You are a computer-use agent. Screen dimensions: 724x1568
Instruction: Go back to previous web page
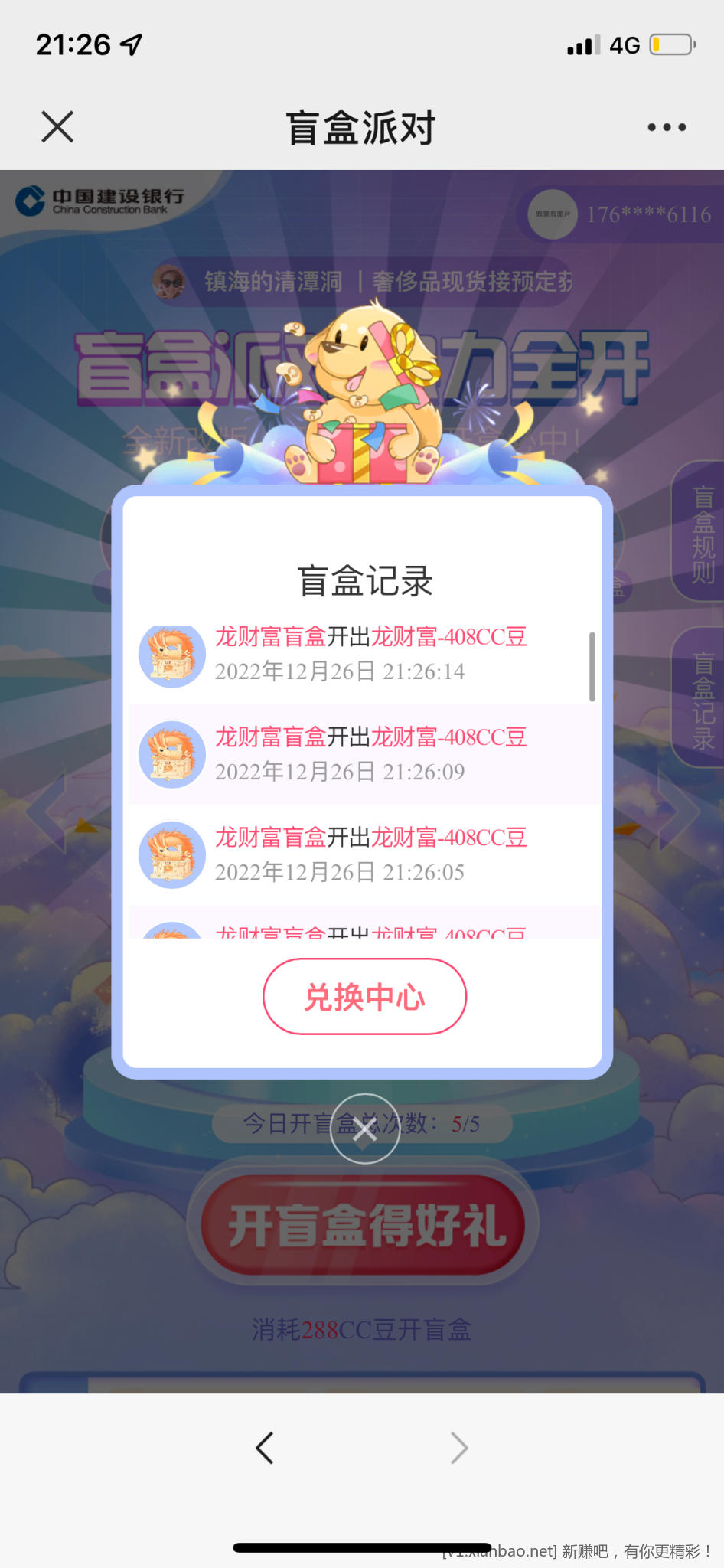coord(265,1448)
